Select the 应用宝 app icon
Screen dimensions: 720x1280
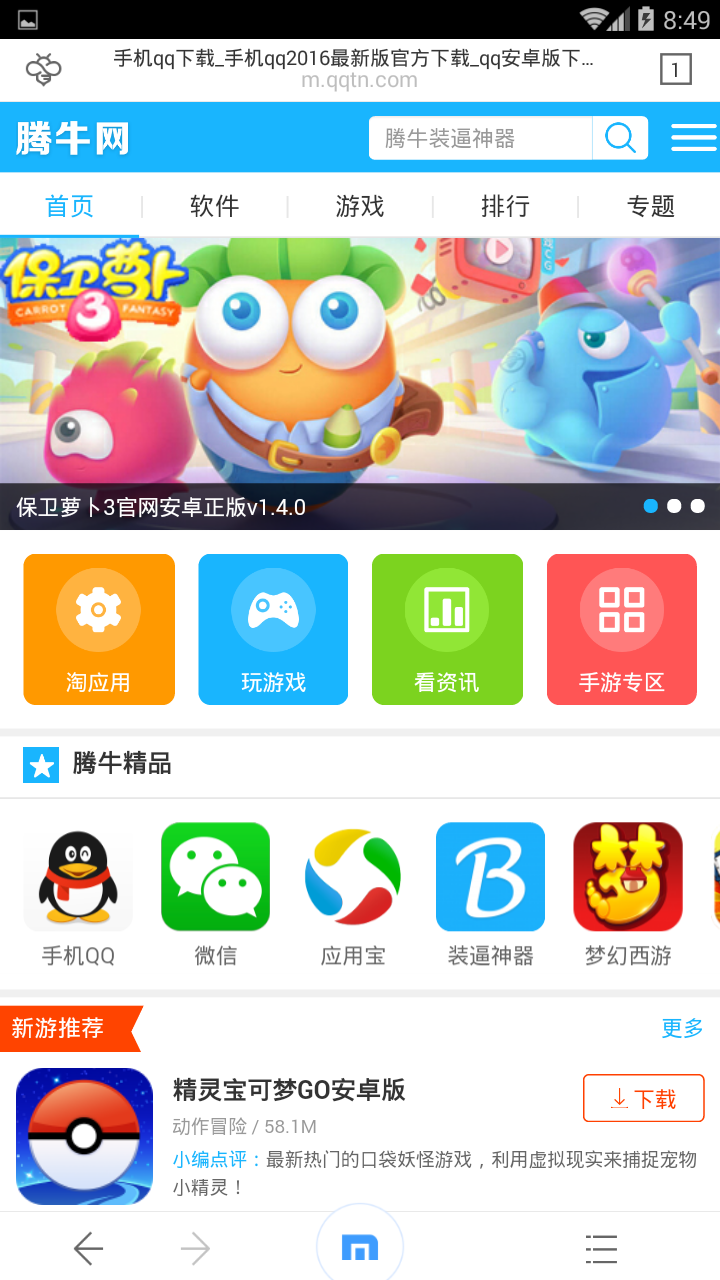pos(352,876)
